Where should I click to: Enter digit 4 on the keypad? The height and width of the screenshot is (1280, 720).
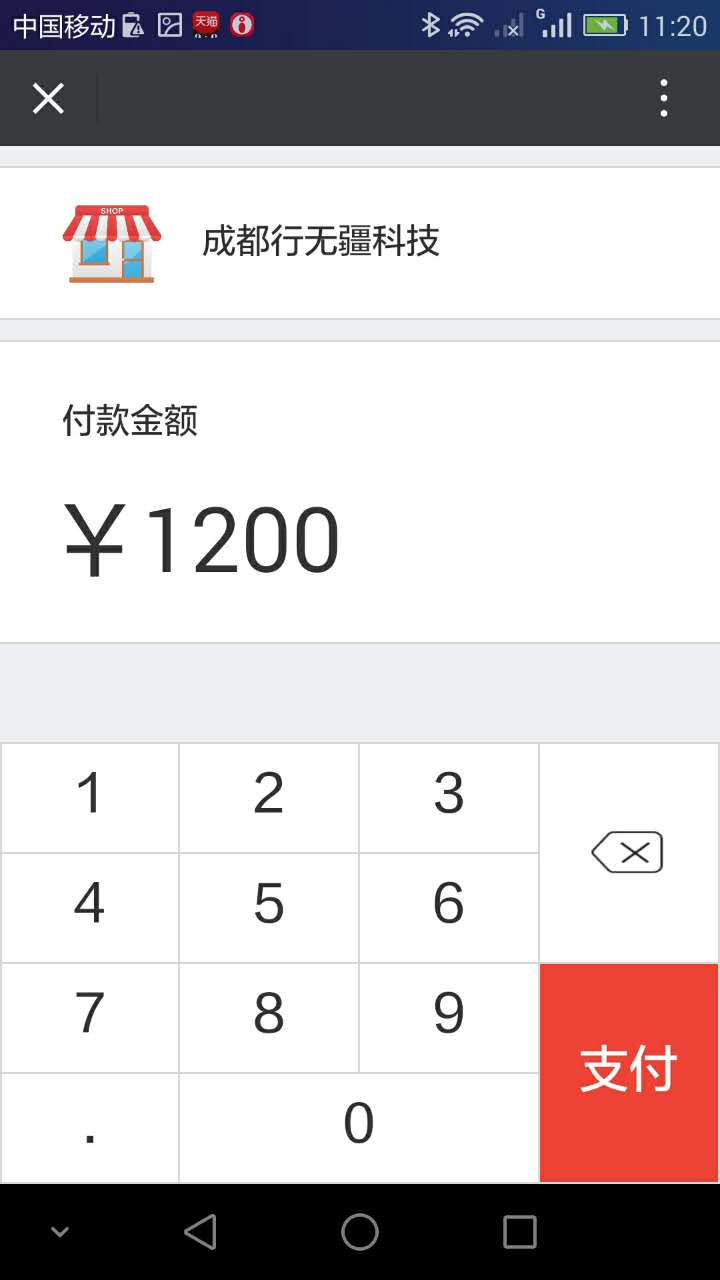(90, 907)
